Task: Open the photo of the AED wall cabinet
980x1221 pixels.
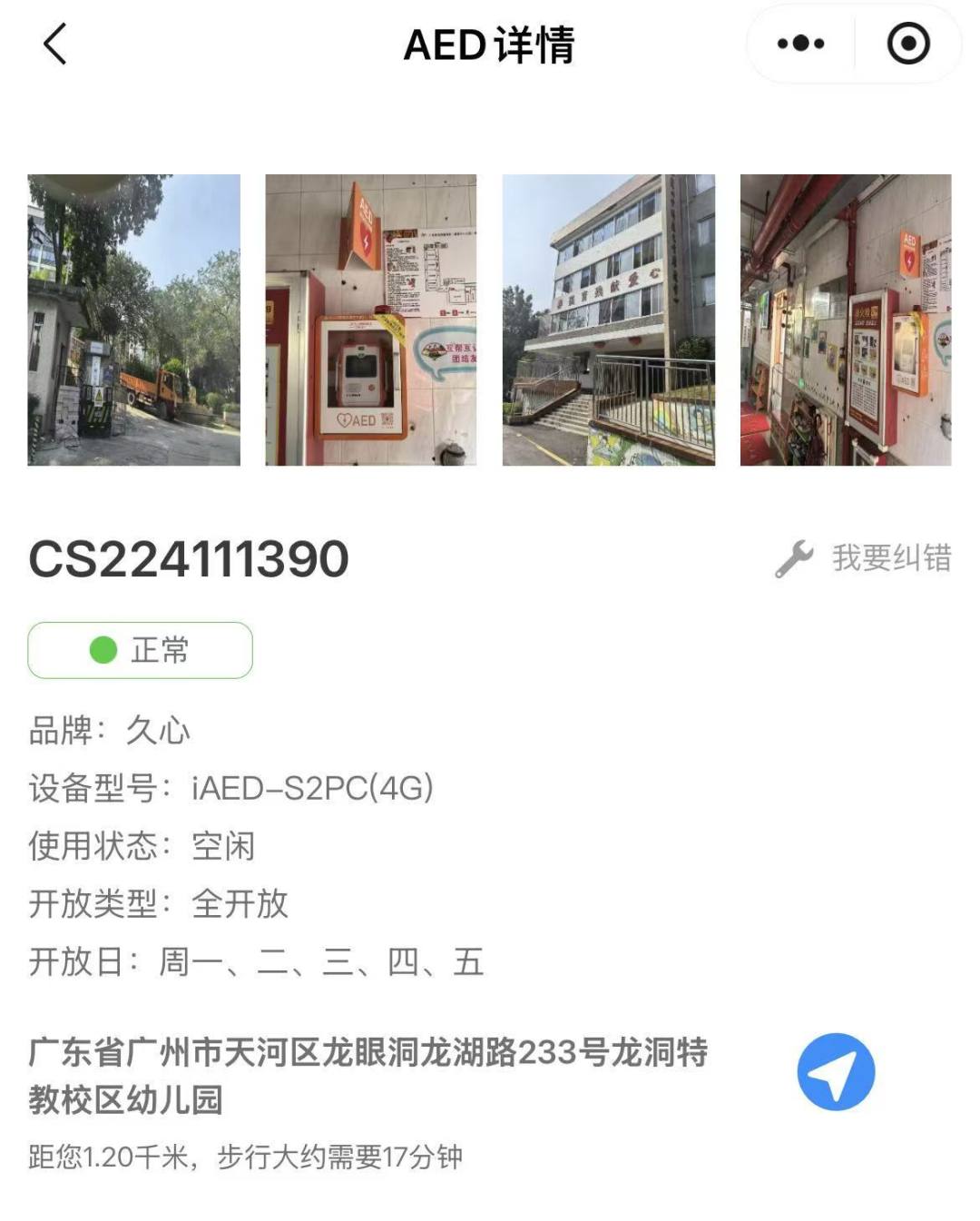Action: tap(370, 320)
